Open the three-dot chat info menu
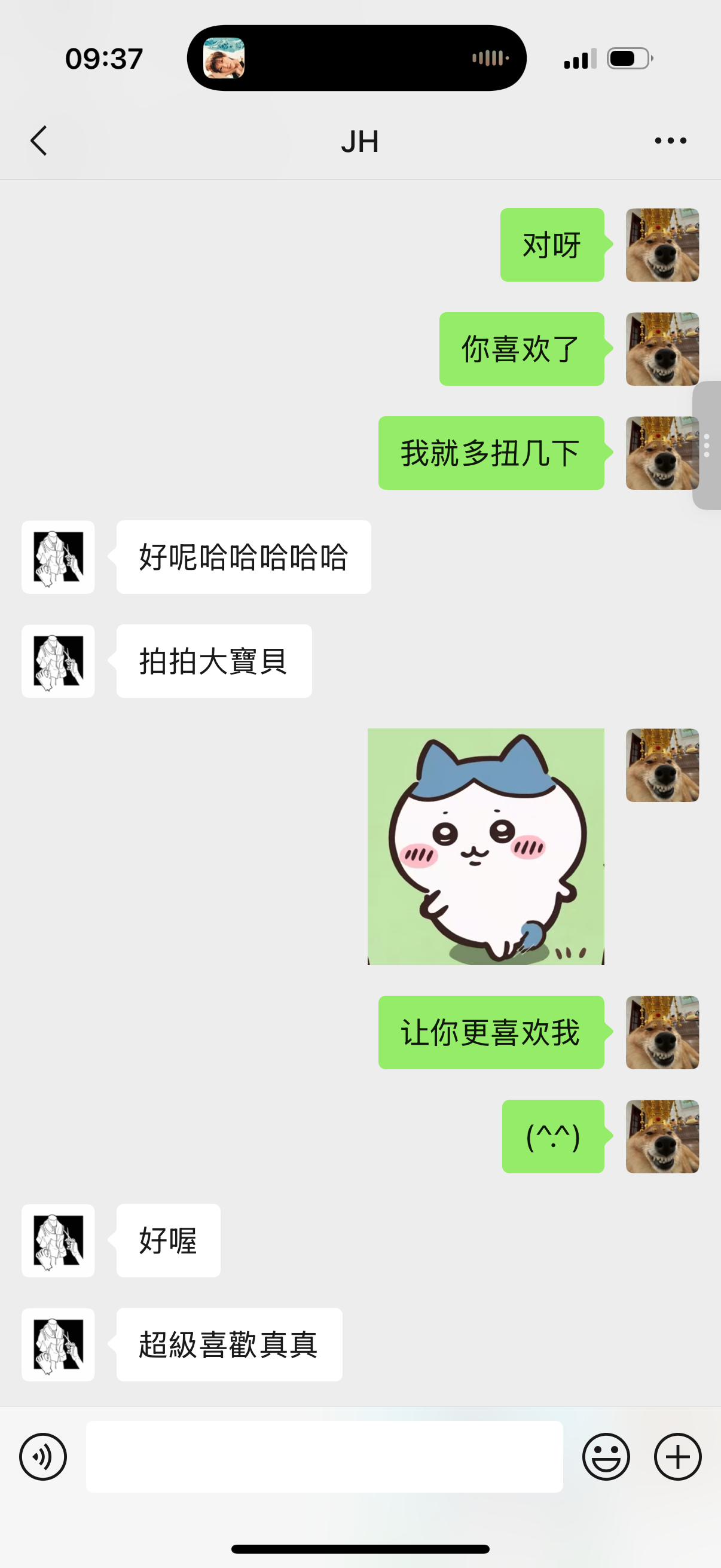Viewport: 721px width, 1568px height. [671, 141]
